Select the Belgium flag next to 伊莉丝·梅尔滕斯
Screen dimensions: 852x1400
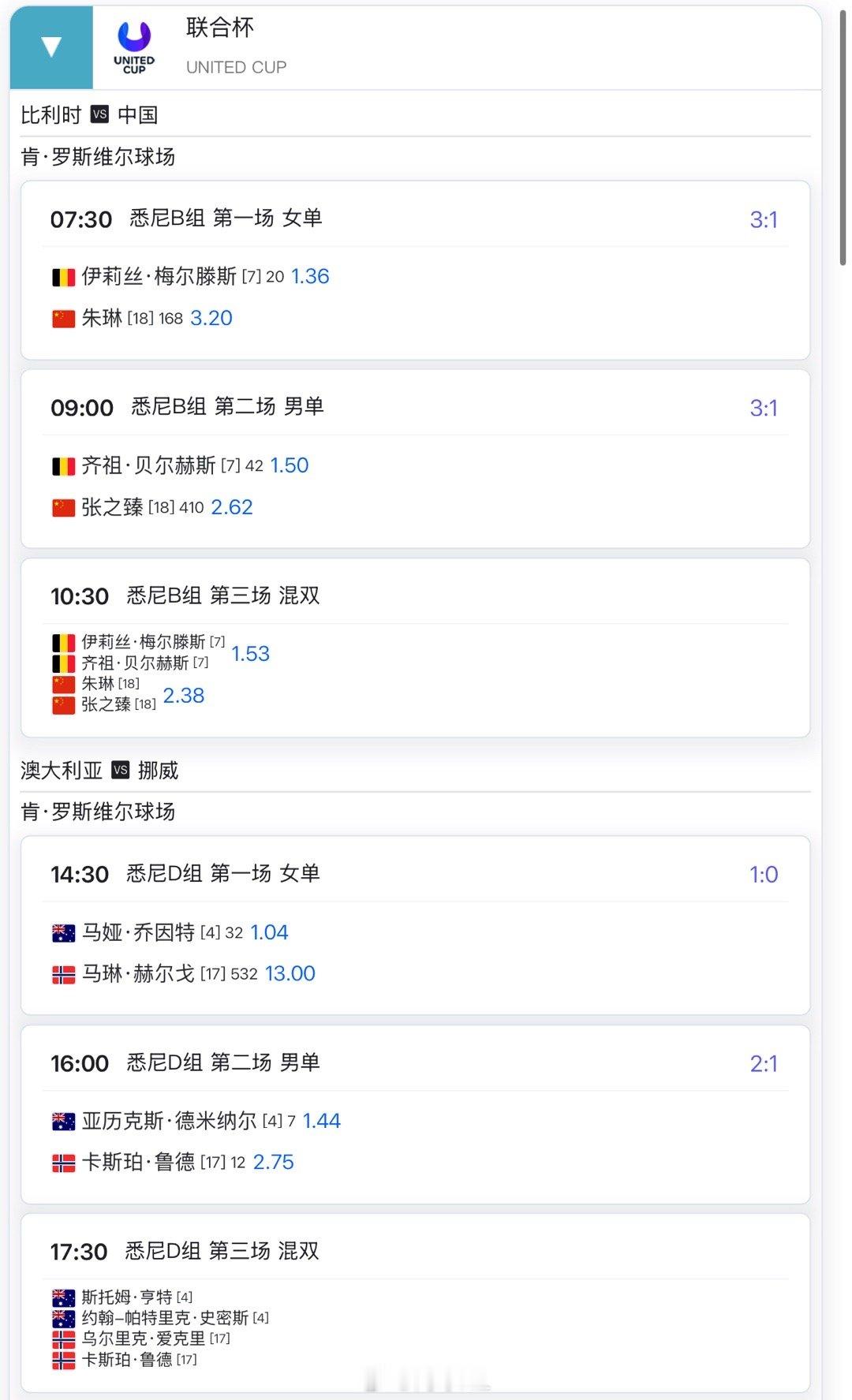click(64, 277)
